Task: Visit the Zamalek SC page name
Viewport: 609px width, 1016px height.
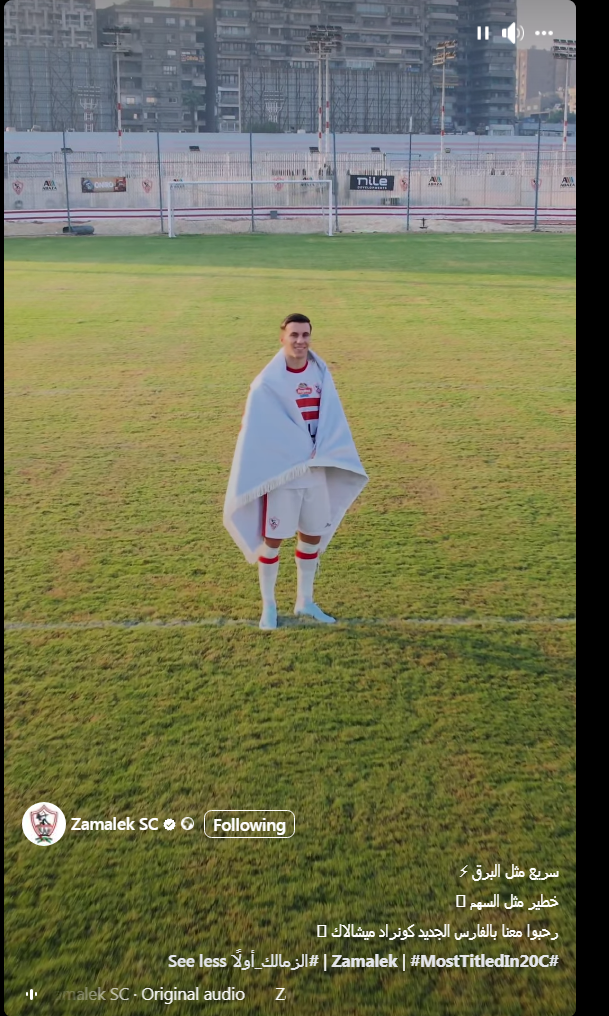Action: [x=114, y=824]
